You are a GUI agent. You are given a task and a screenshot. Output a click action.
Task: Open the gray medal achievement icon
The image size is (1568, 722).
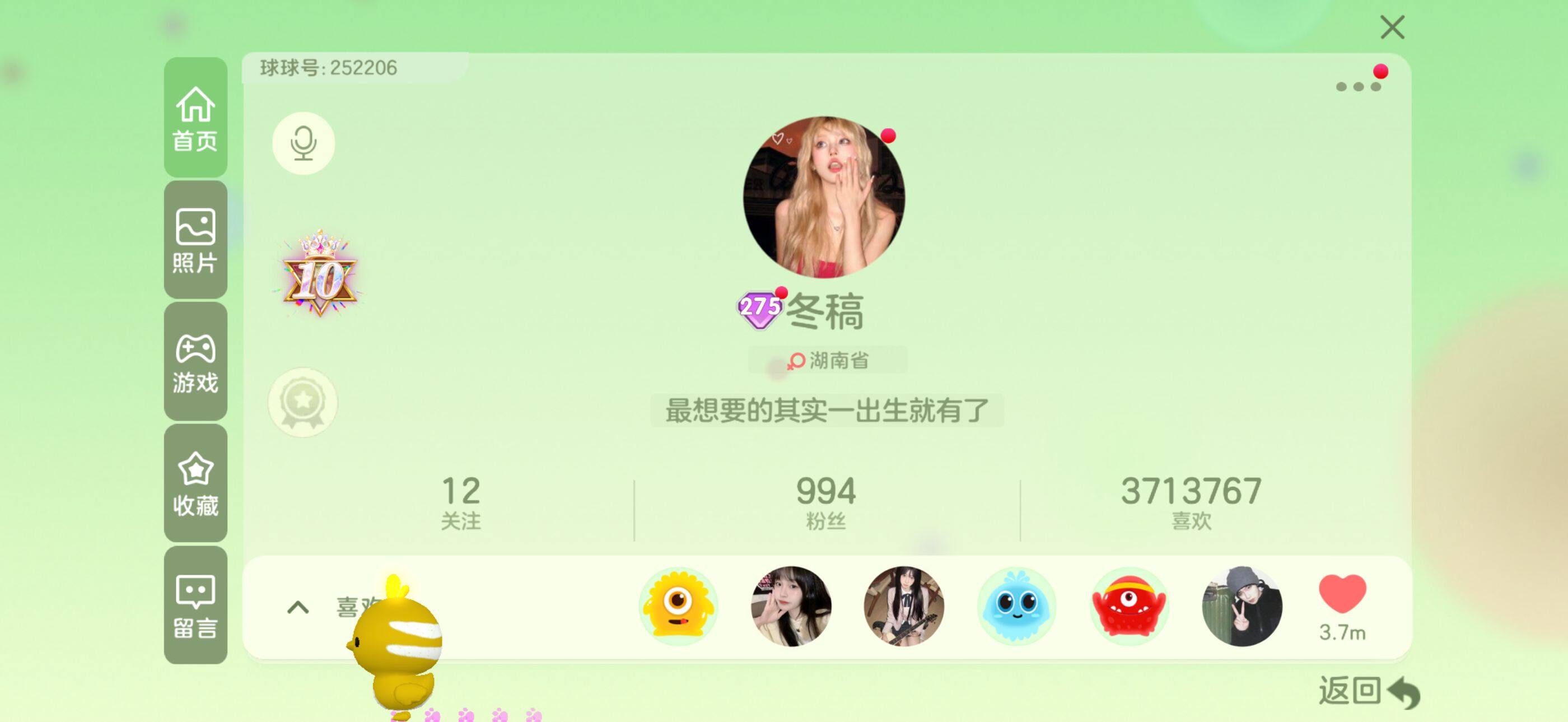[302, 402]
